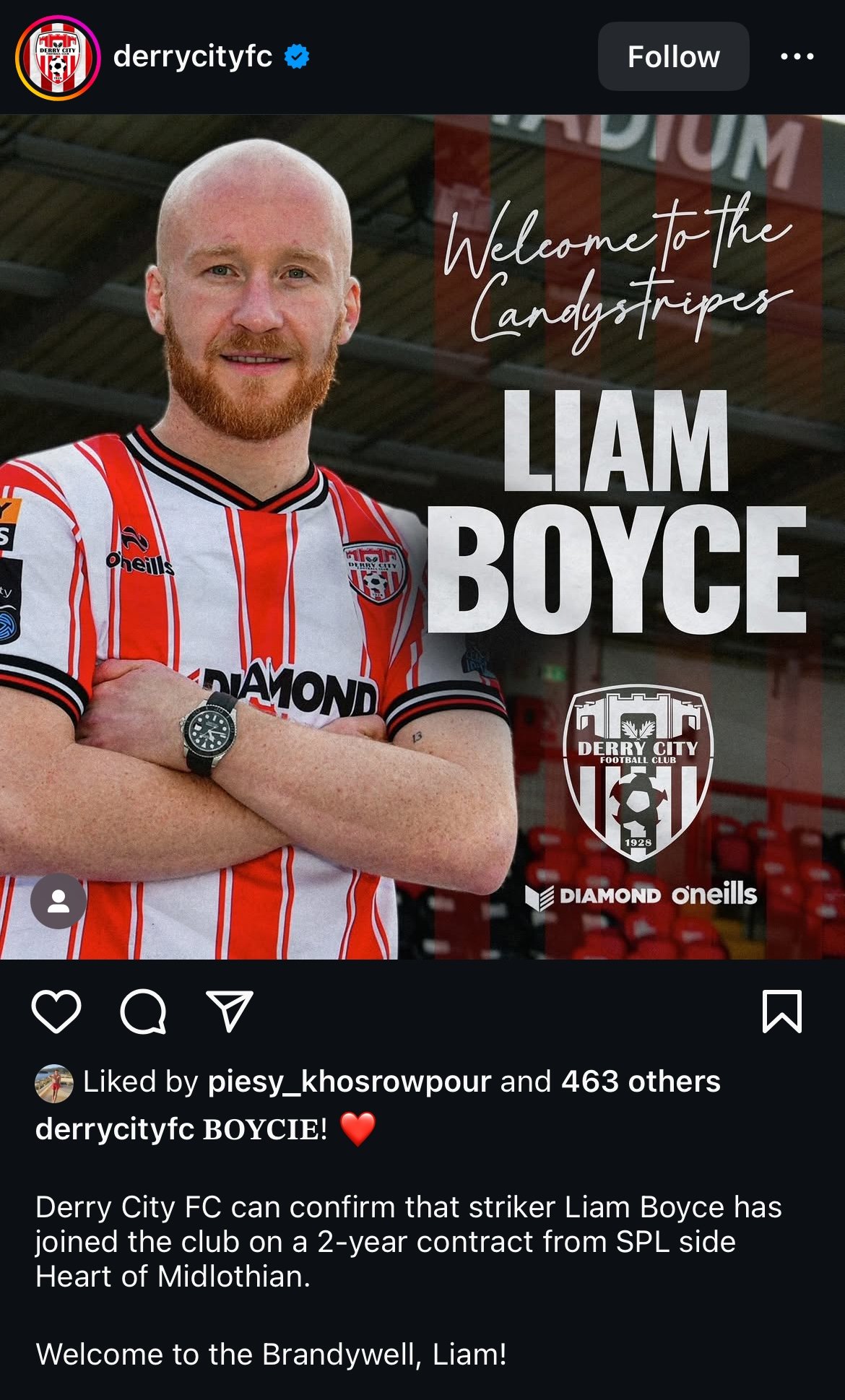845x1400 pixels.
Task: Tap derrycityfc username in the caption
Action: pos(115,1129)
